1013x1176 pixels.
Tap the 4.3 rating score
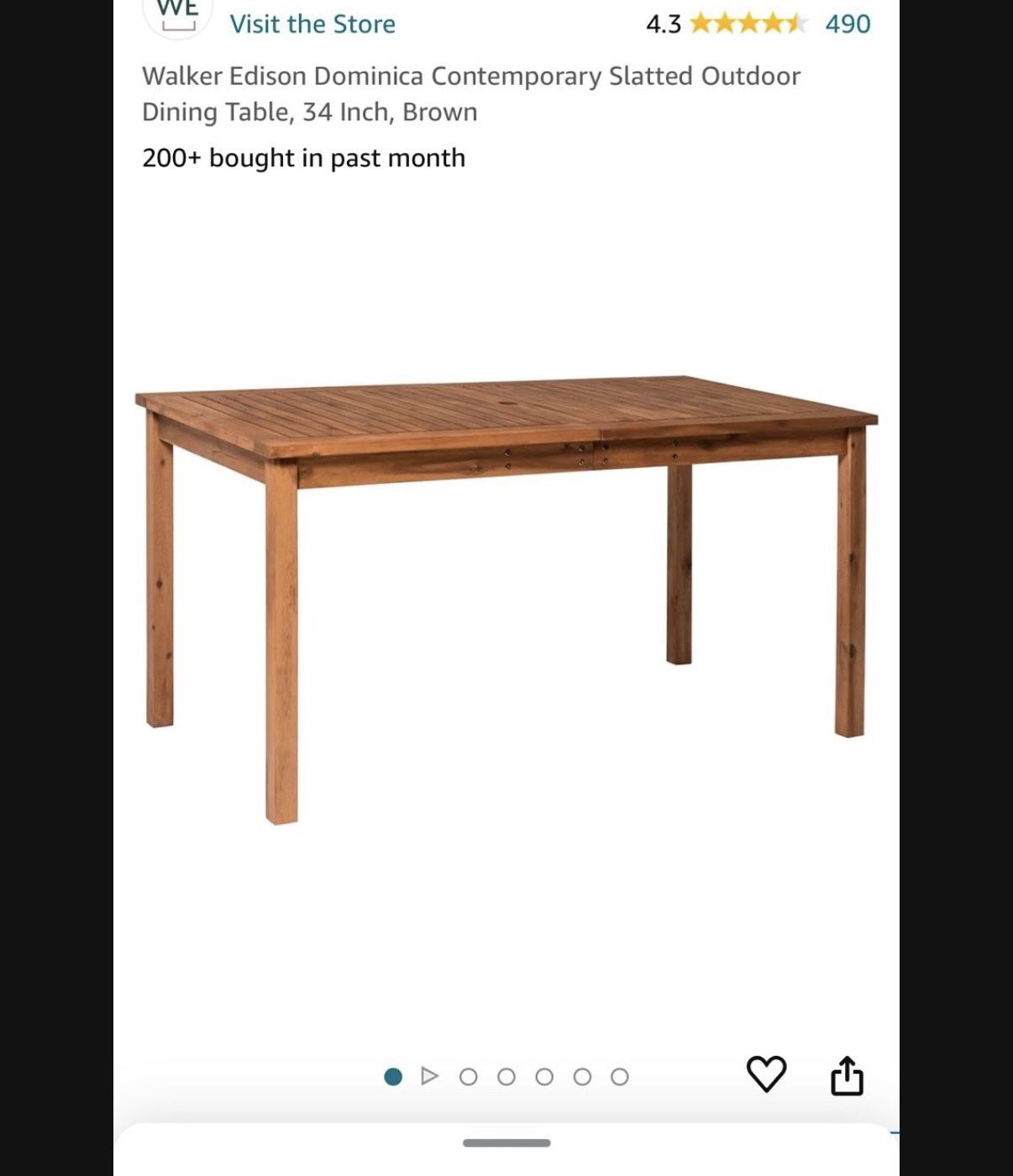664,24
